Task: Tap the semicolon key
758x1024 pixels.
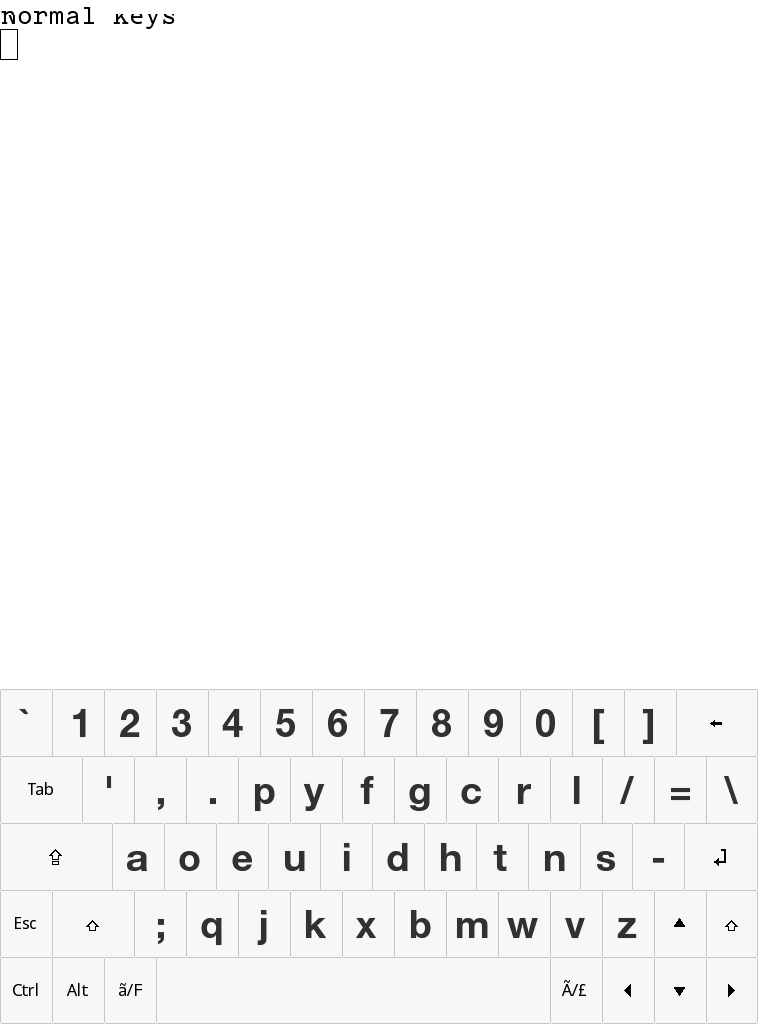Action: [x=160, y=924]
